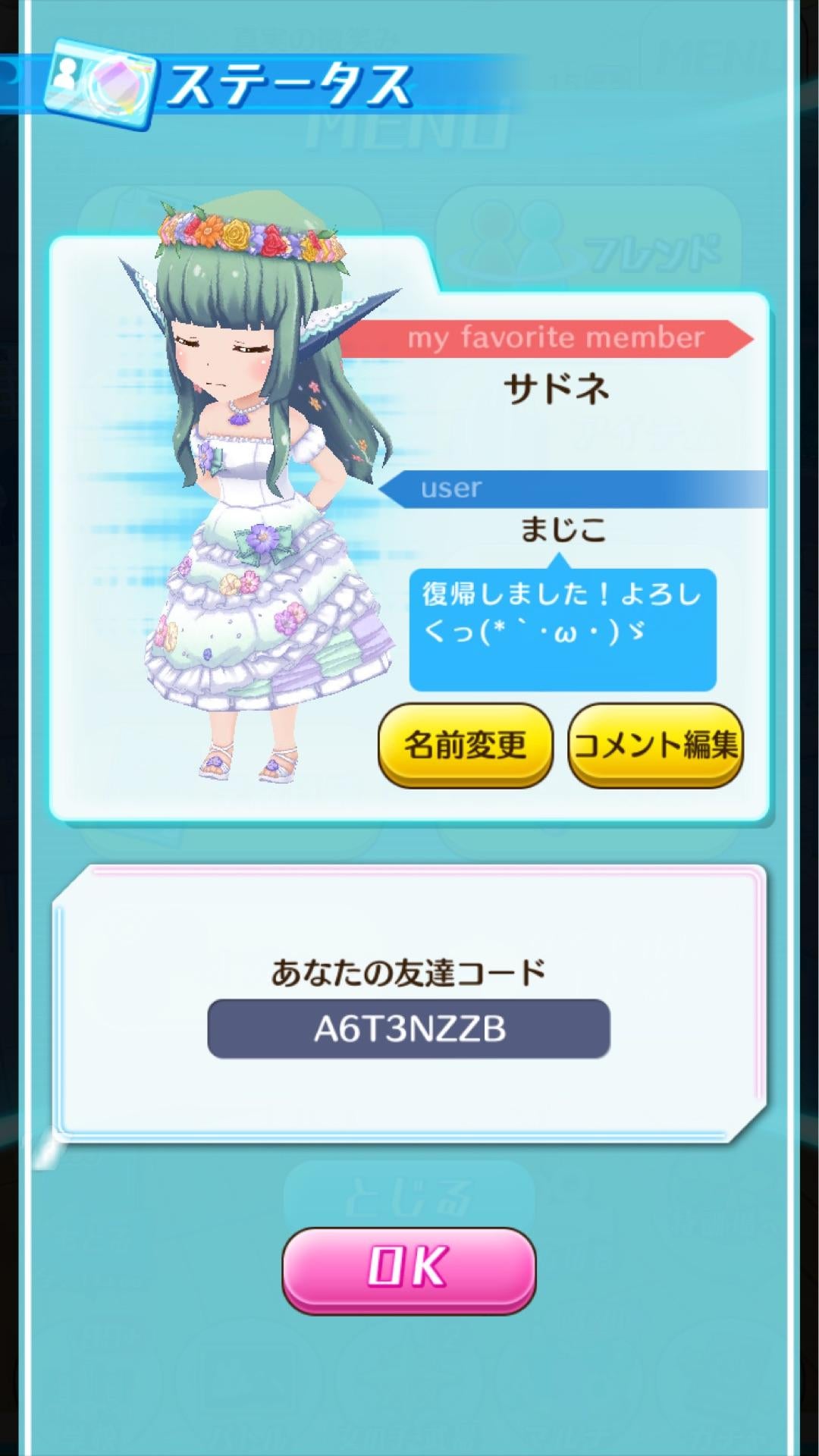Image resolution: width=819 pixels, height=1456 pixels.
Task: Open the コメント編集 comment editor
Action: pyautogui.click(x=657, y=745)
